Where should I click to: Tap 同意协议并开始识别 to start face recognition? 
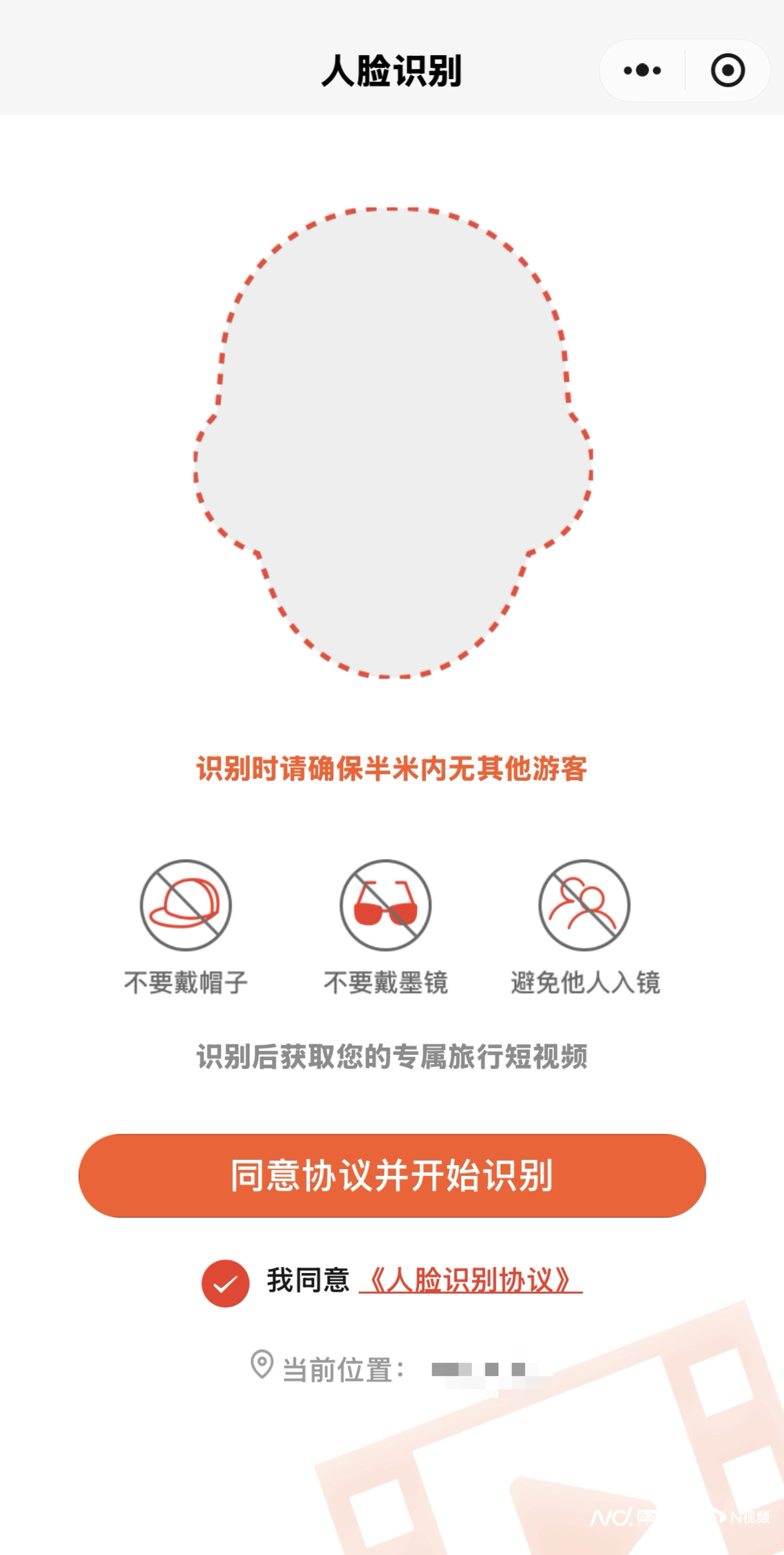pyautogui.click(x=392, y=1175)
